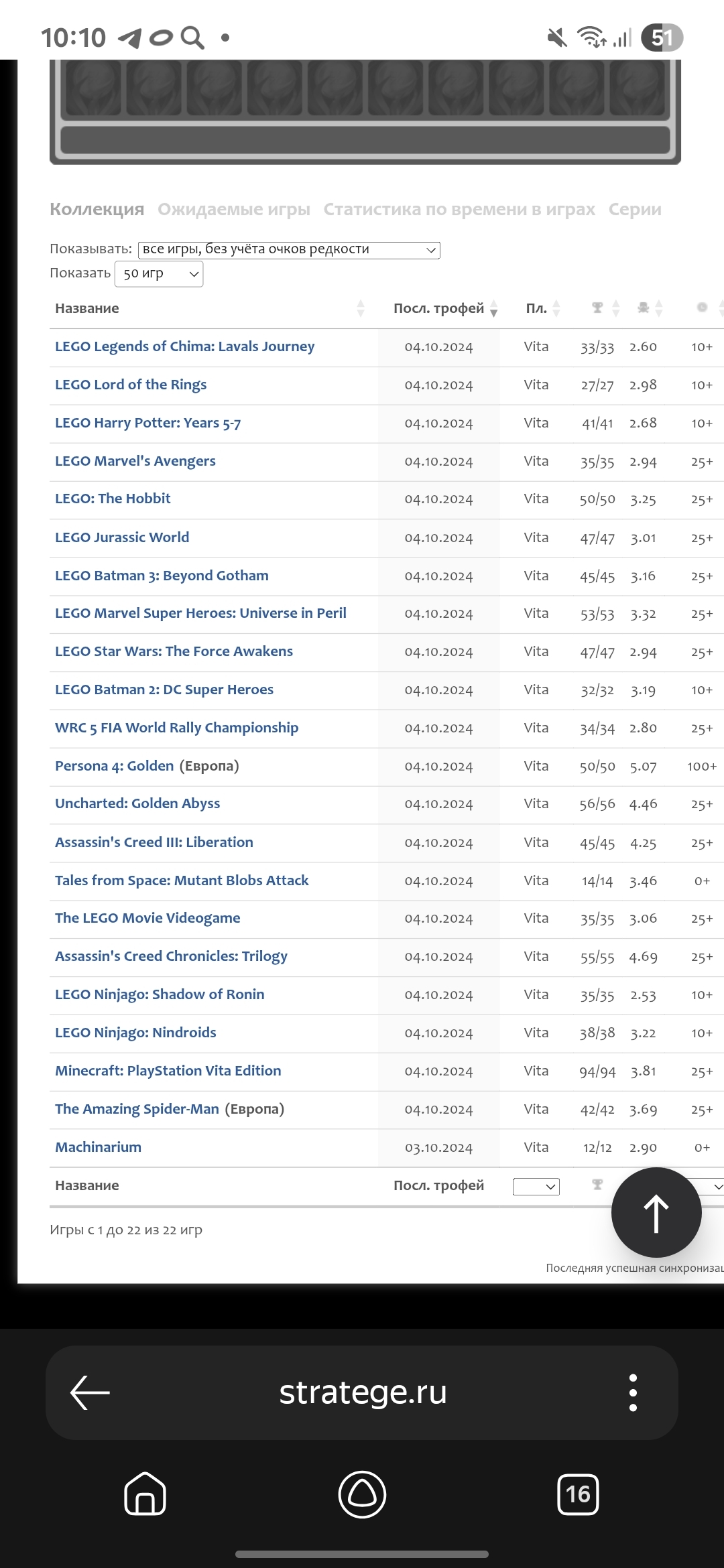
Task: Open Persona 4: Golden link
Action: pos(114,766)
